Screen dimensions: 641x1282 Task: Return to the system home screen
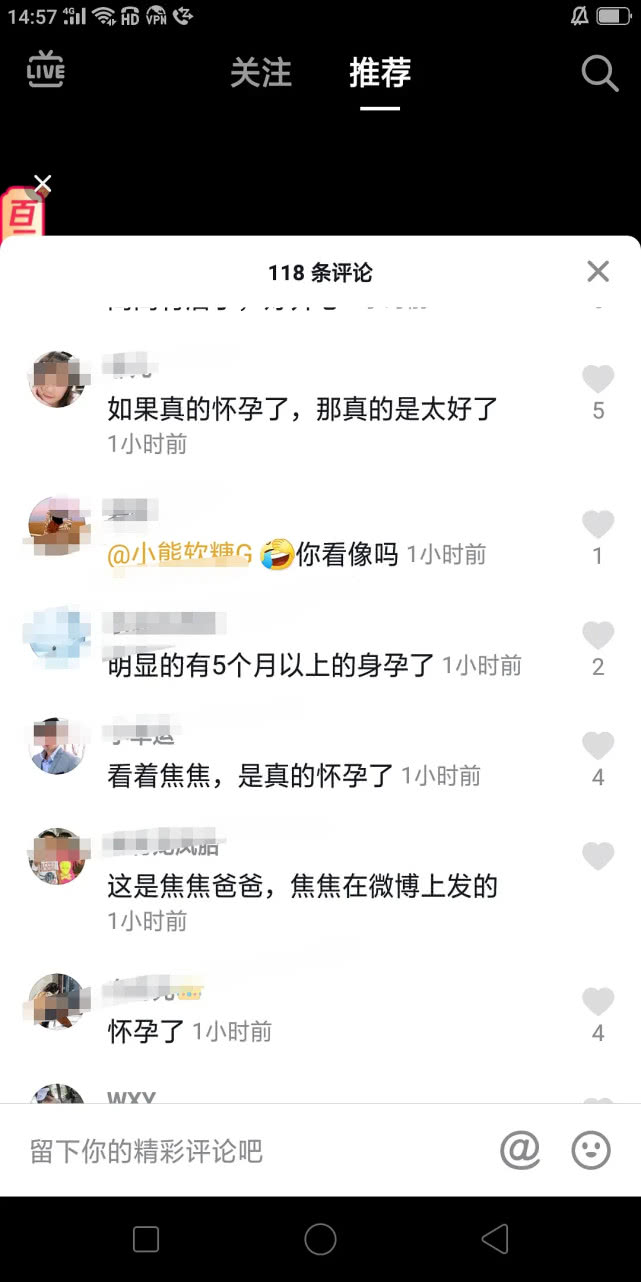tap(320, 1240)
